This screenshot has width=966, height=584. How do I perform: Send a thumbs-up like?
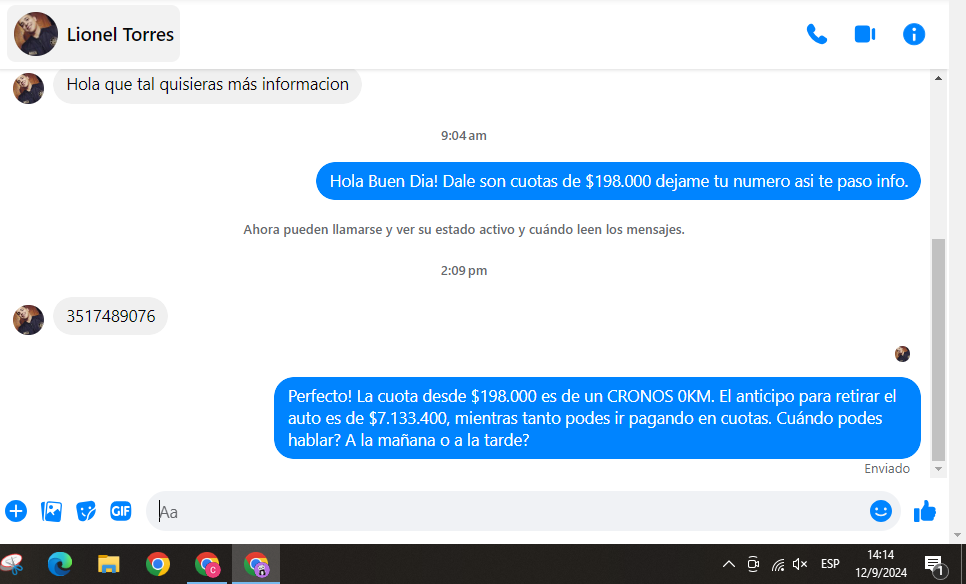pos(925,511)
